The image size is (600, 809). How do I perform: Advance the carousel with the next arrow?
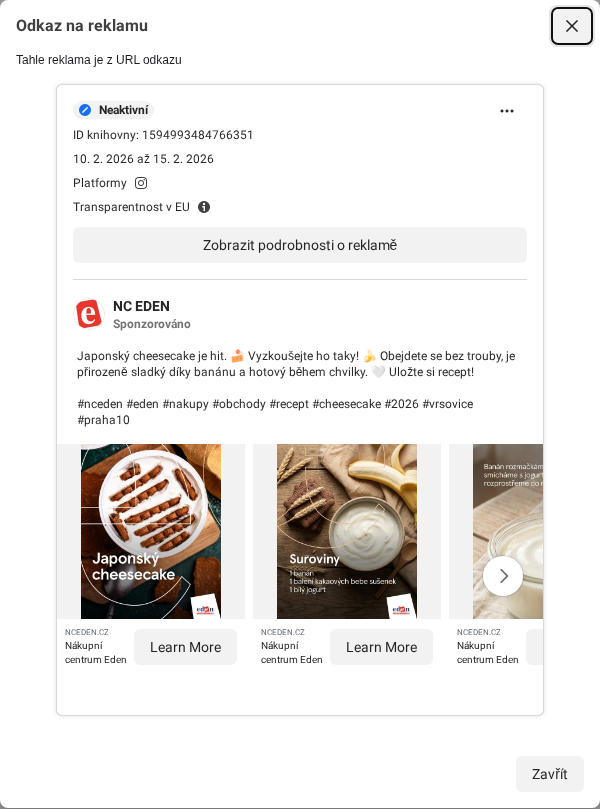[503, 576]
